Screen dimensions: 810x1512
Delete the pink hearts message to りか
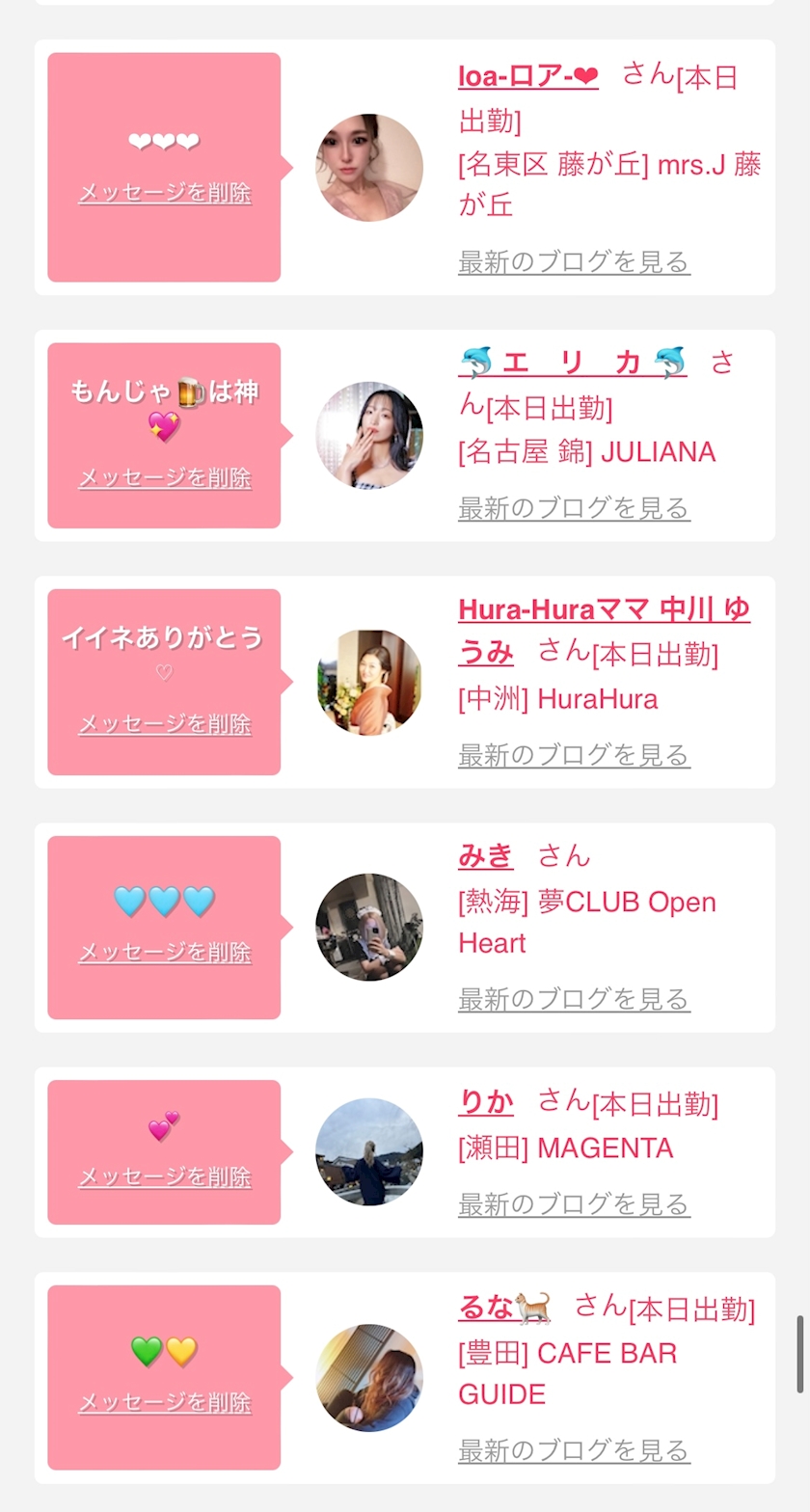coord(164,1176)
